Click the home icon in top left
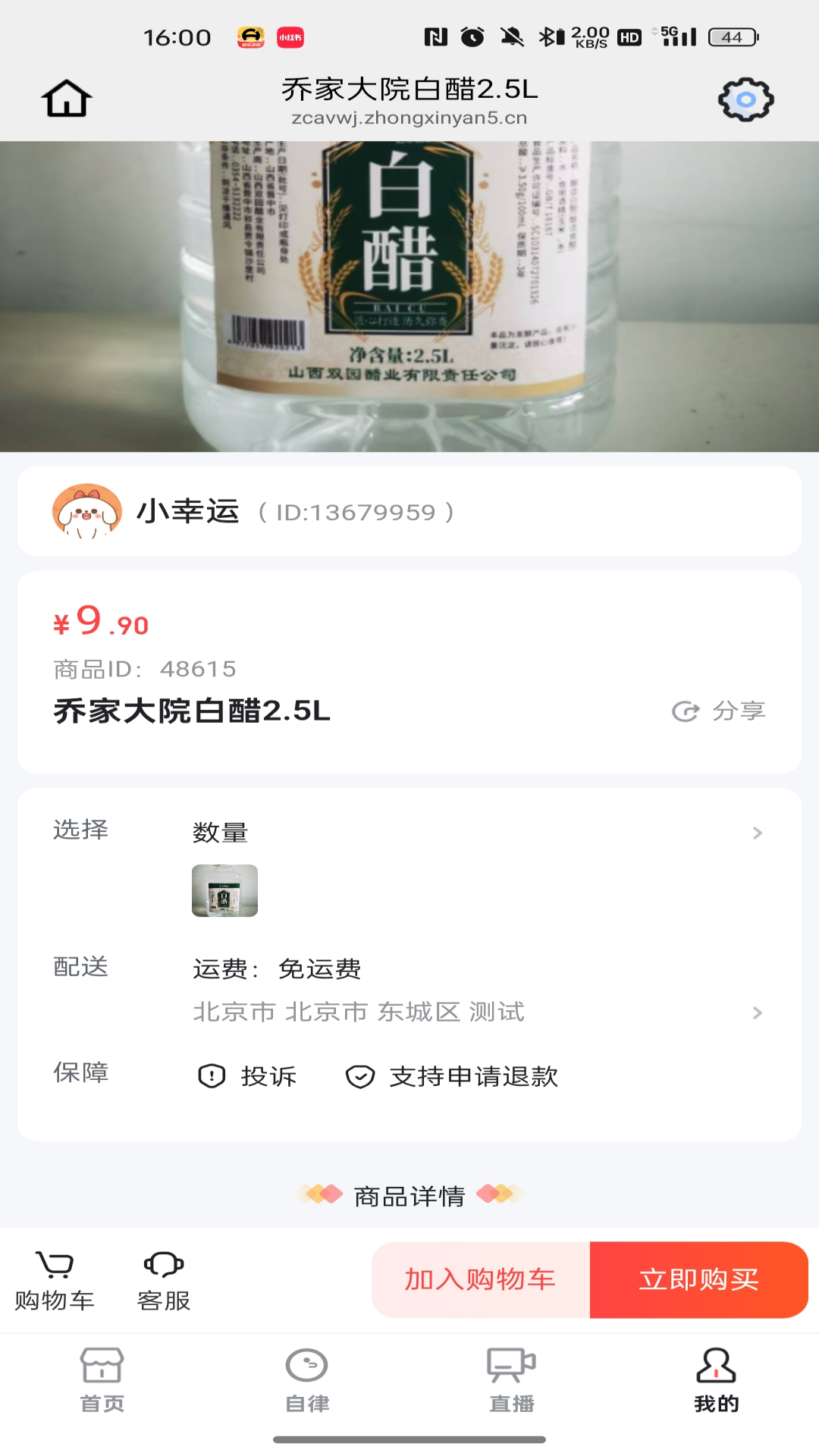Image resolution: width=819 pixels, height=1456 pixels. click(x=67, y=97)
